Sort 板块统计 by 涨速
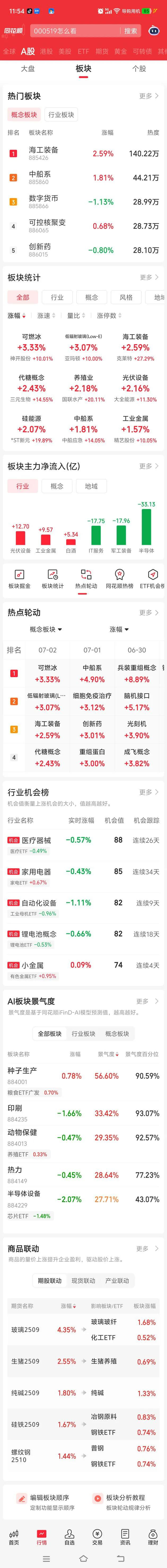Image resolution: width=167 pixels, height=1568 pixels. (x=46, y=315)
